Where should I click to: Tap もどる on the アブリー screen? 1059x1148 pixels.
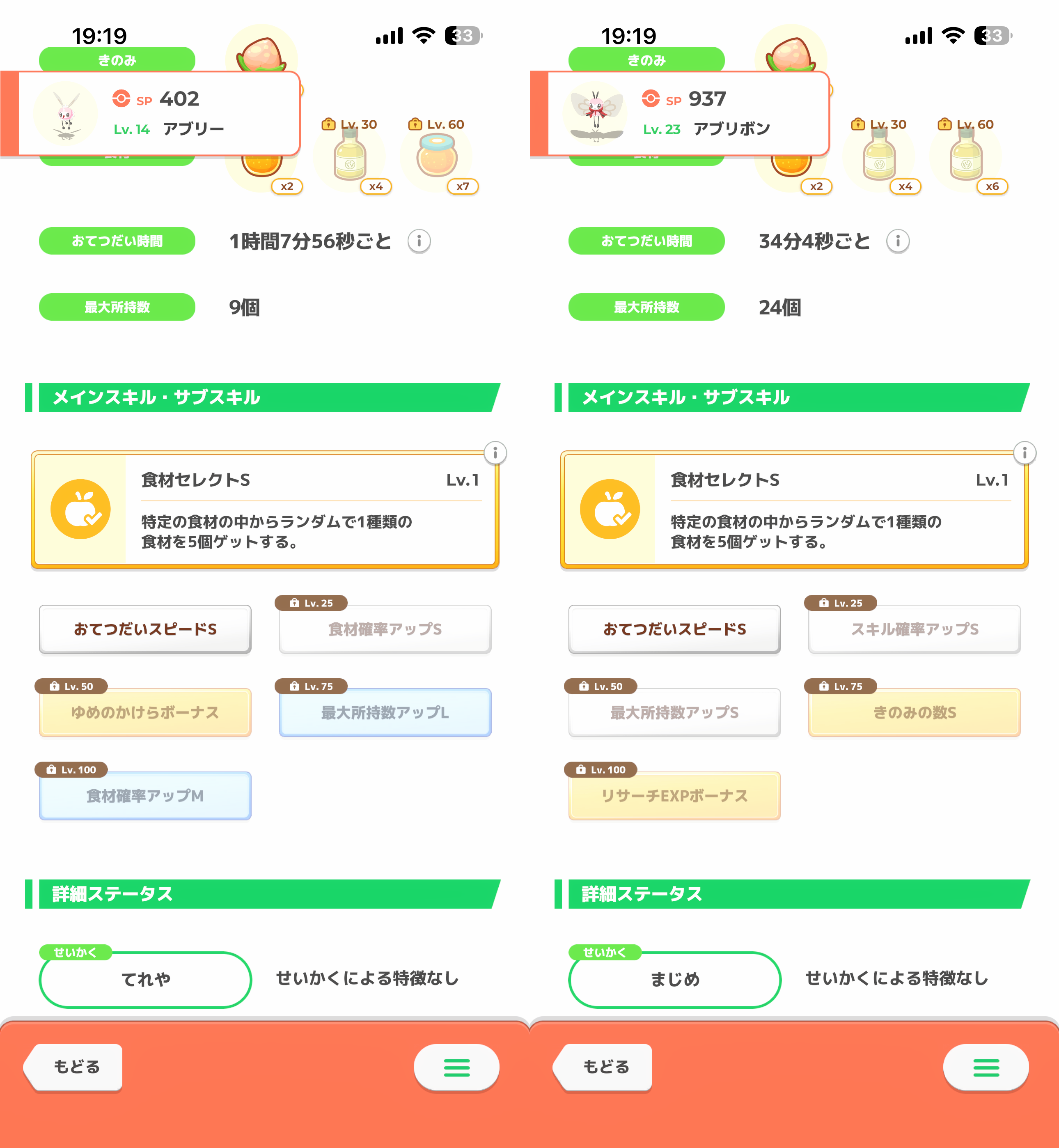click(73, 1067)
